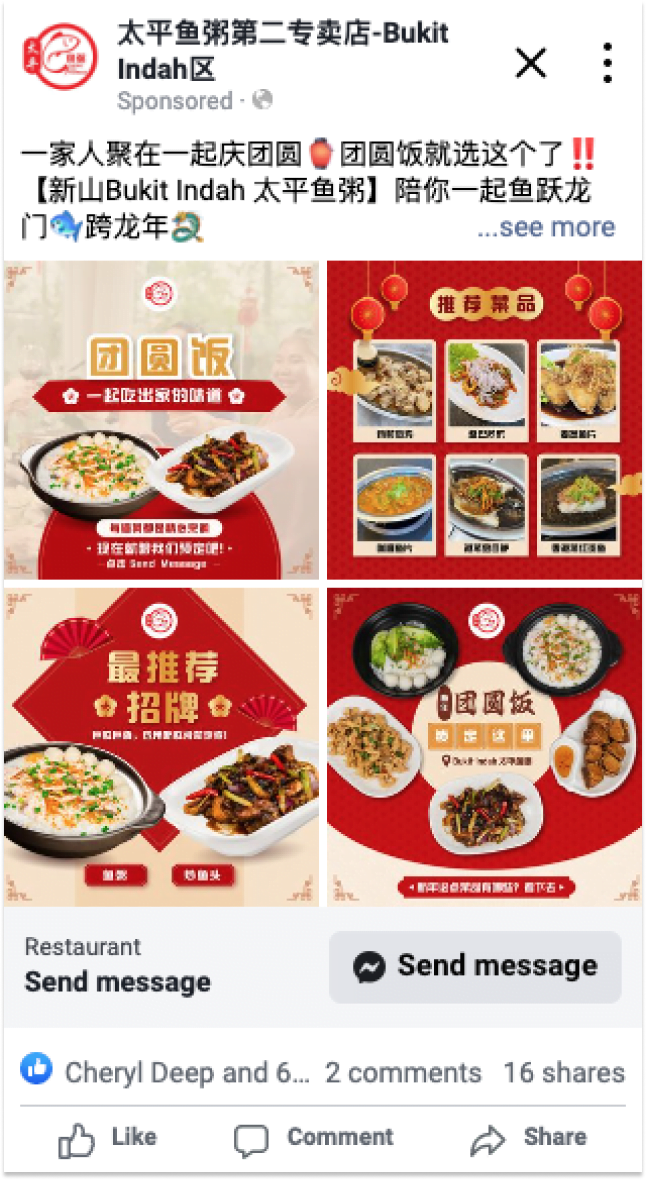Open the 推荐菜品 dishes image

[484, 420]
